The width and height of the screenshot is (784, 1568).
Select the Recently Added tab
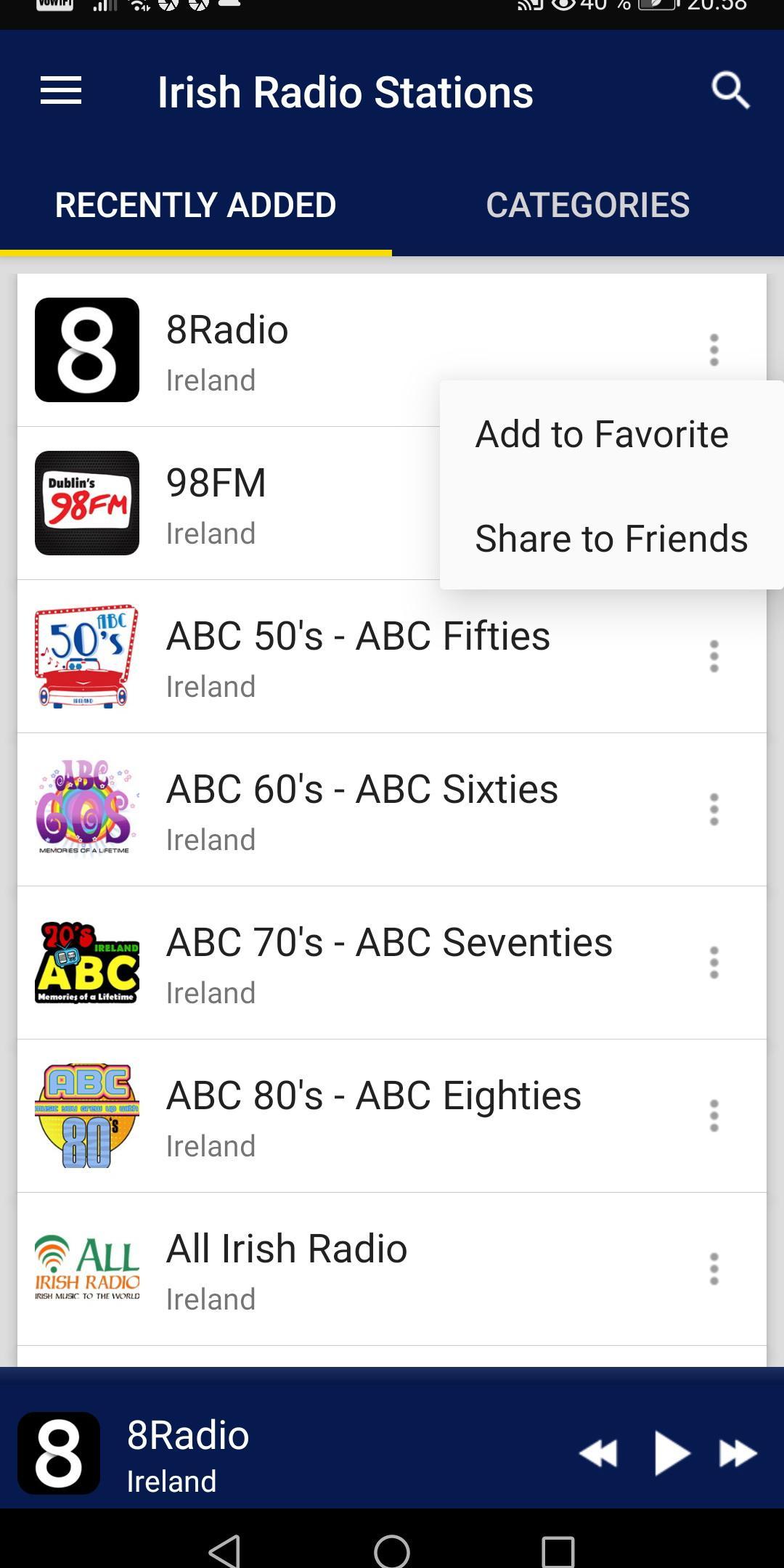click(x=195, y=205)
